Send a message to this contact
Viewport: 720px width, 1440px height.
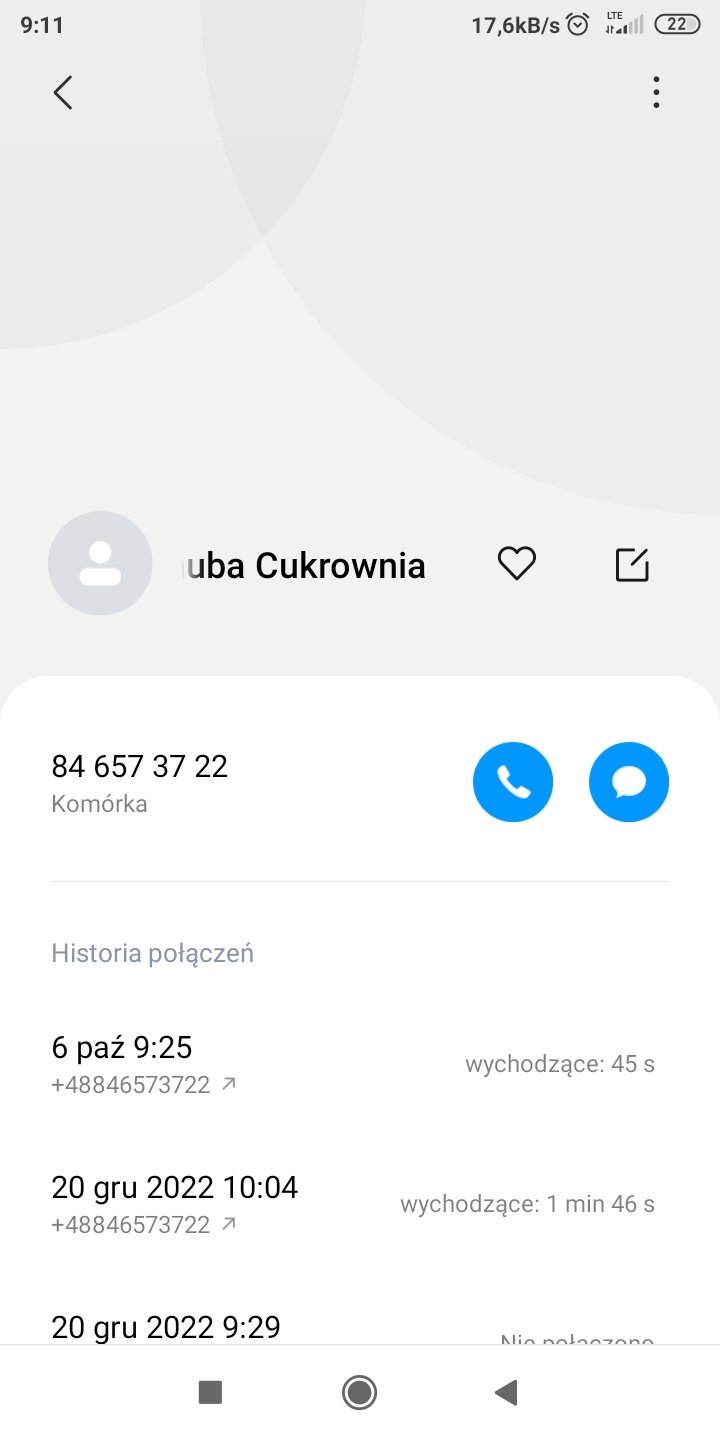click(629, 782)
